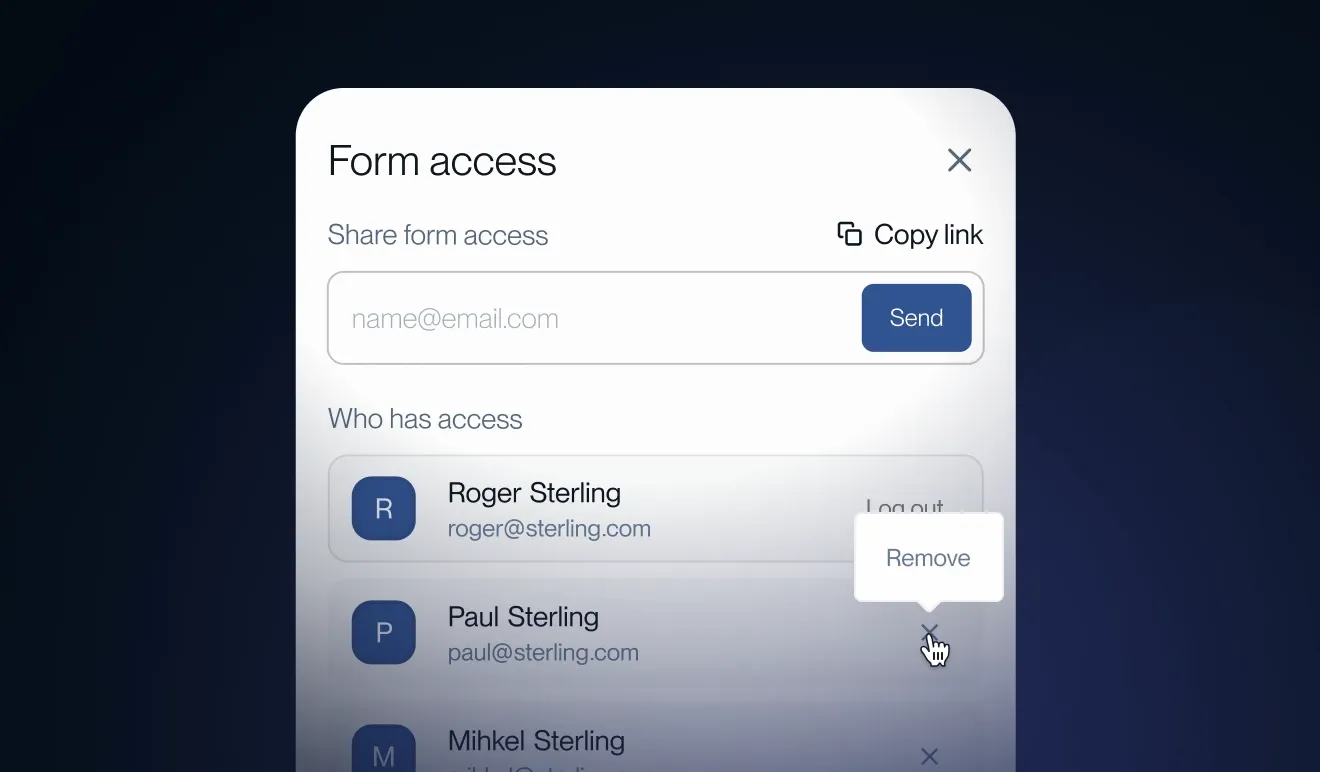Remove Mihkel Sterling using his X icon
Image resolution: width=1320 pixels, height=772 pixels.
[x=929, y=756]
